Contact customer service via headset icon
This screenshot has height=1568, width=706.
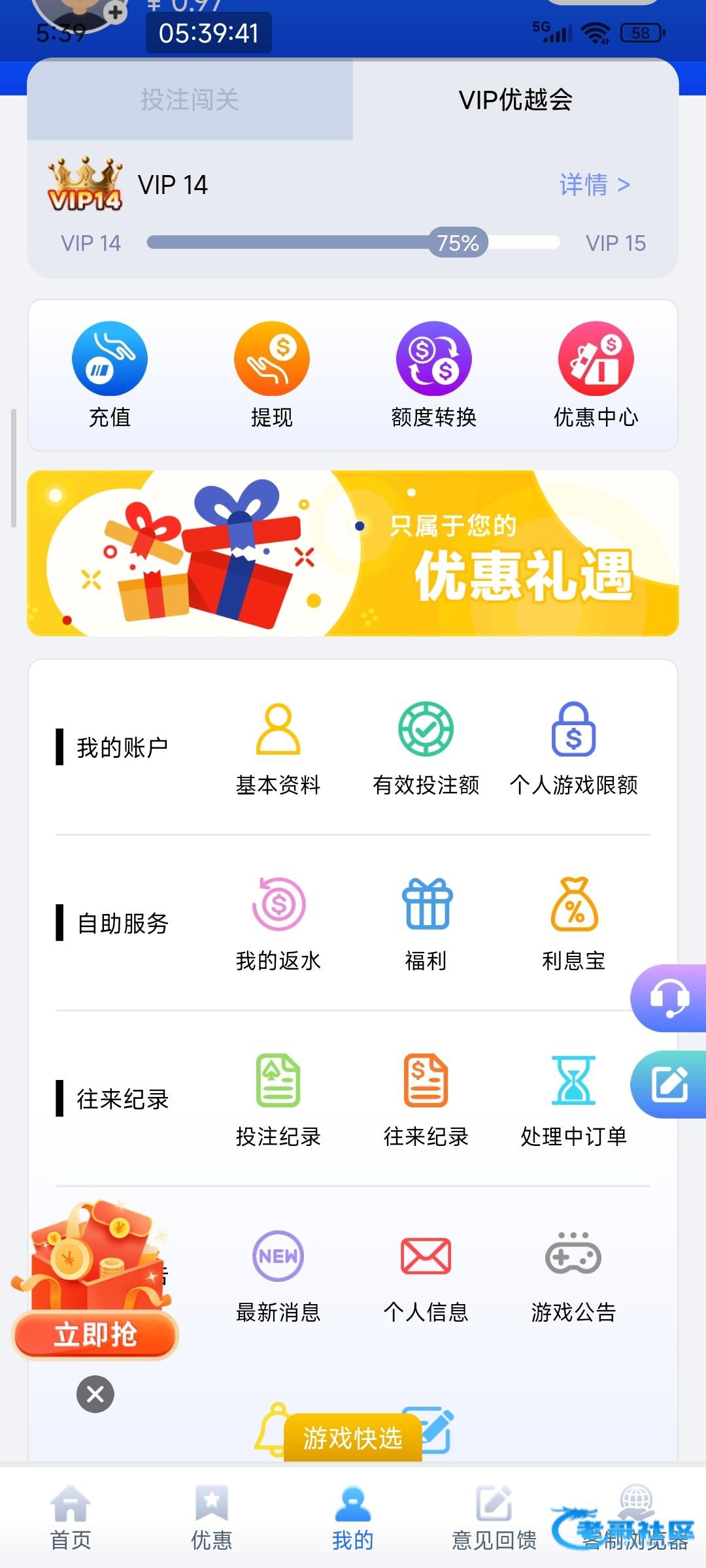pos(669,998)
